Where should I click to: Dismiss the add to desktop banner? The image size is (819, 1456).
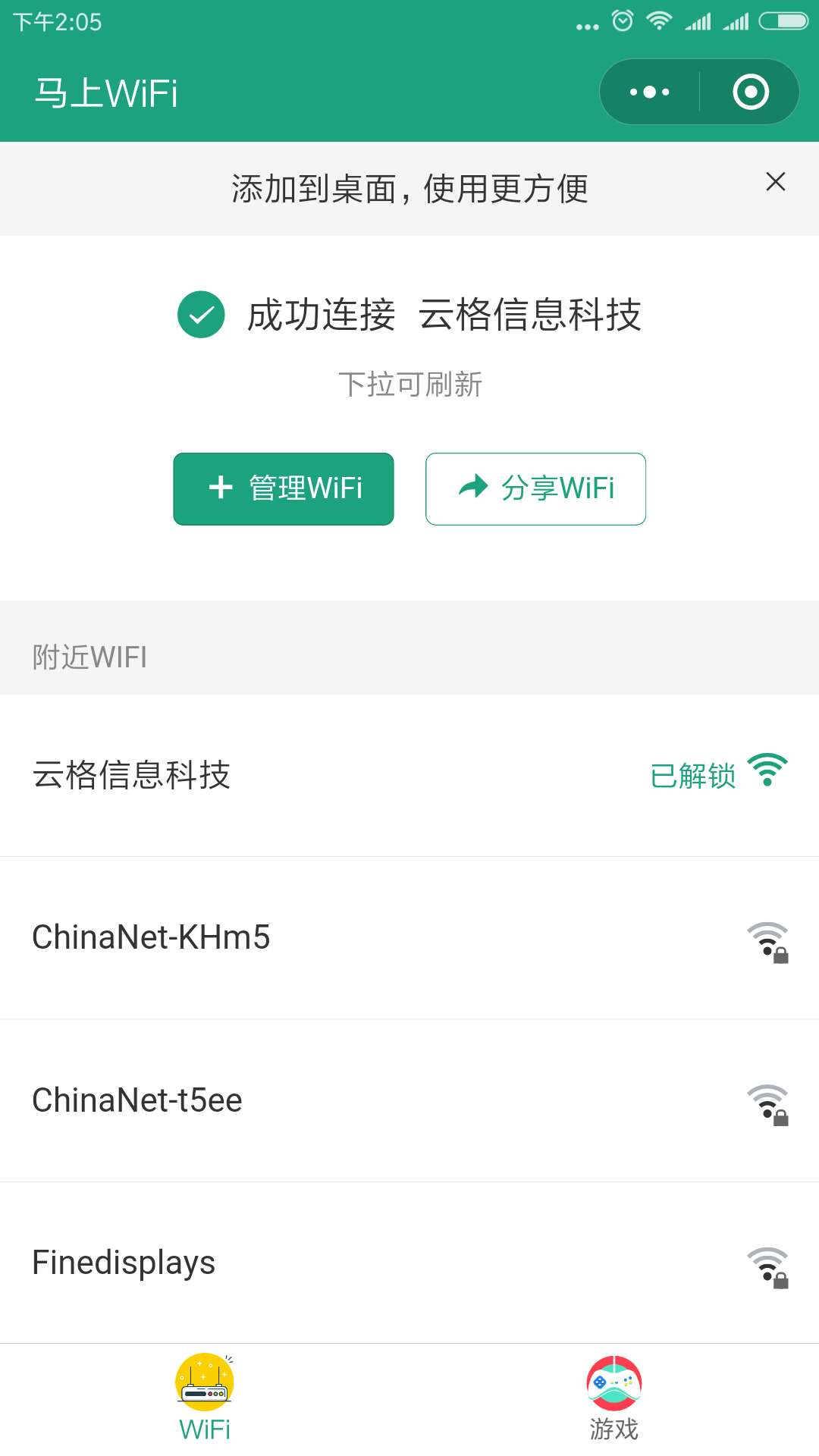(x=775, y=182)
